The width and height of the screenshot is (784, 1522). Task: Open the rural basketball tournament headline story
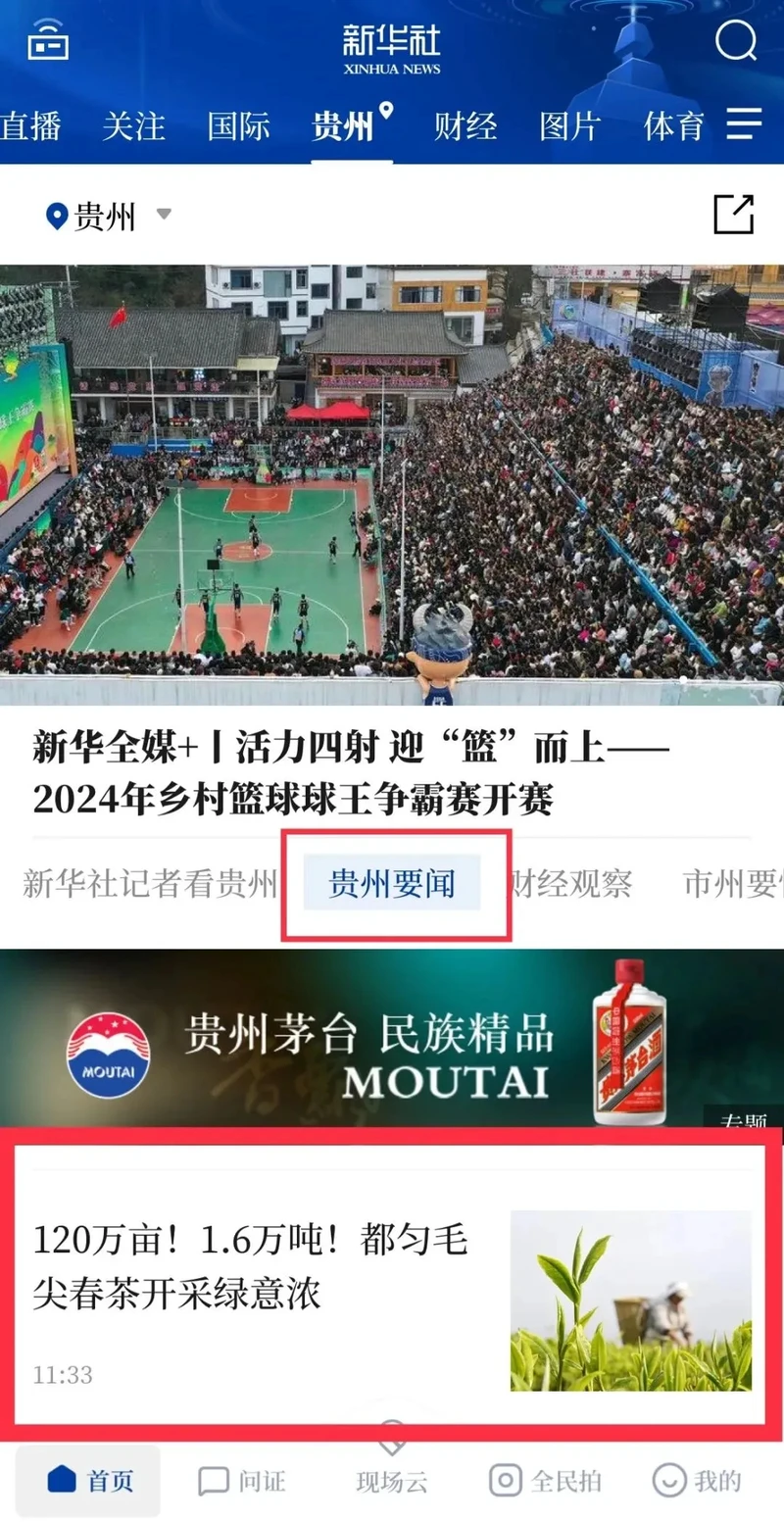click(x=351, y=774)
